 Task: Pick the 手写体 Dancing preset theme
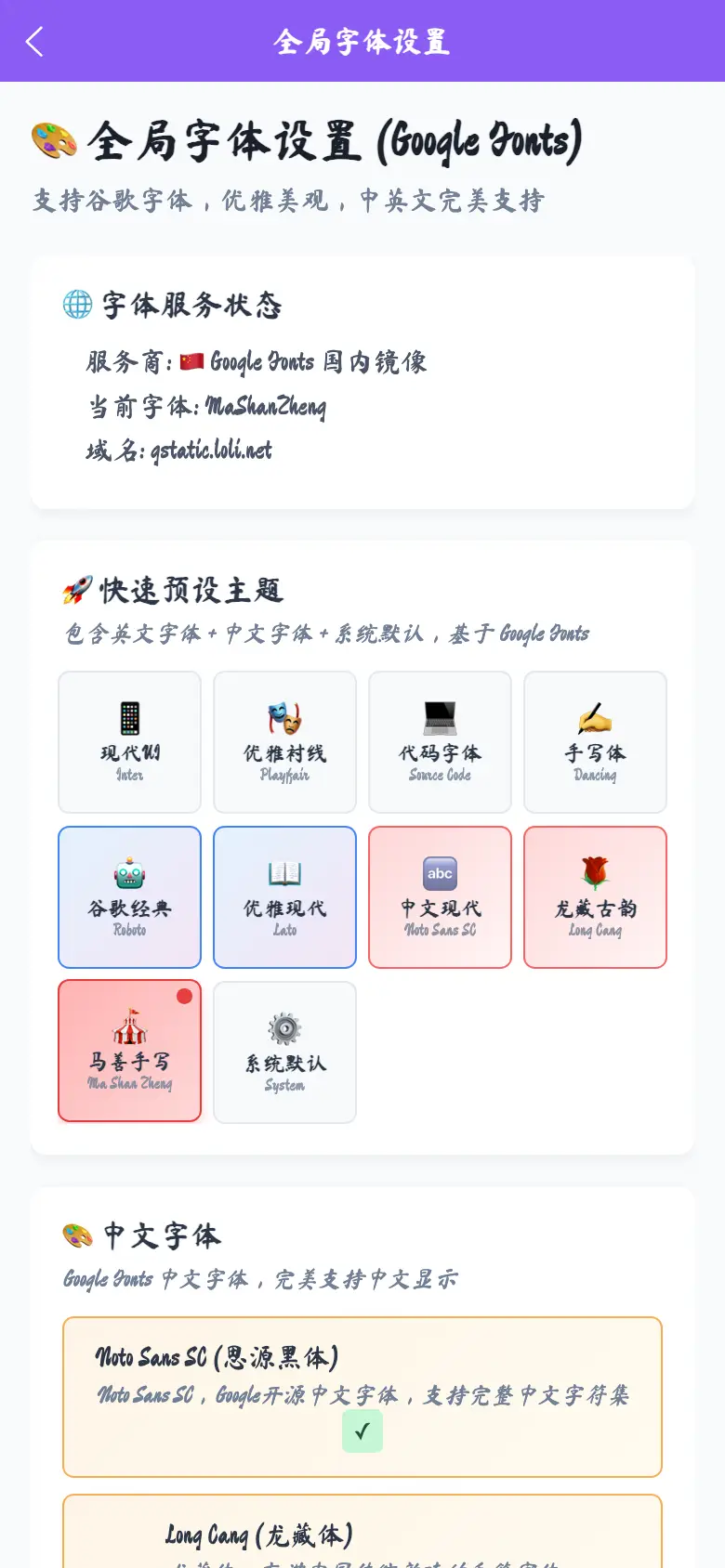(x=596, y=742)
